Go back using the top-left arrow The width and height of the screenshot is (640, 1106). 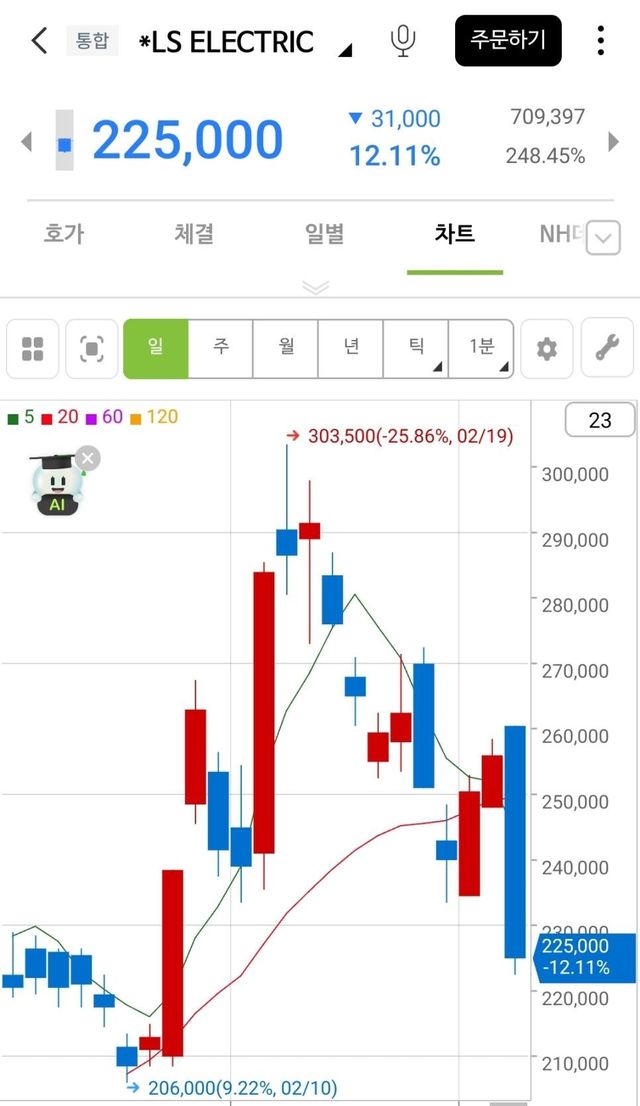pyautogui.click(x=39, y=41)
